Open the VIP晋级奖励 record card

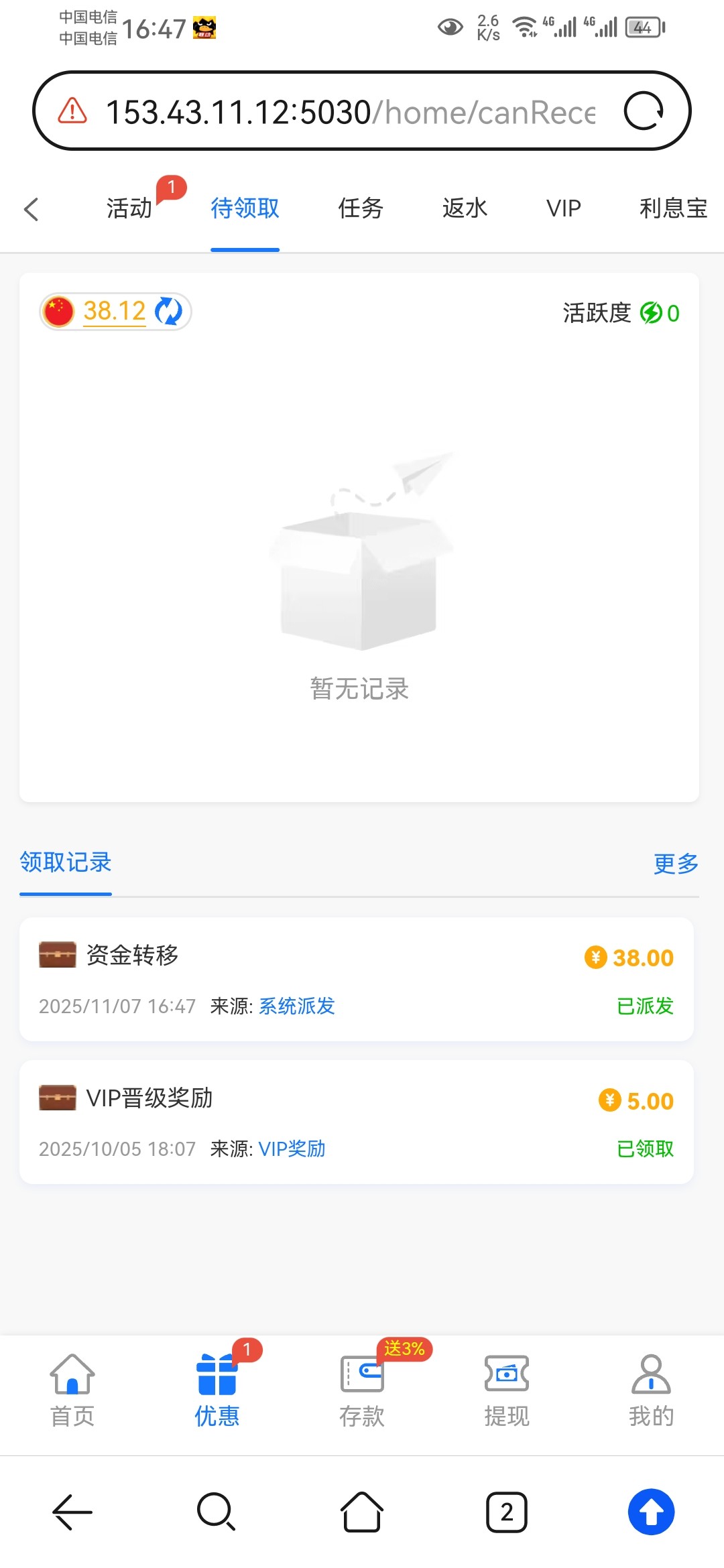tap(356, 1122)
